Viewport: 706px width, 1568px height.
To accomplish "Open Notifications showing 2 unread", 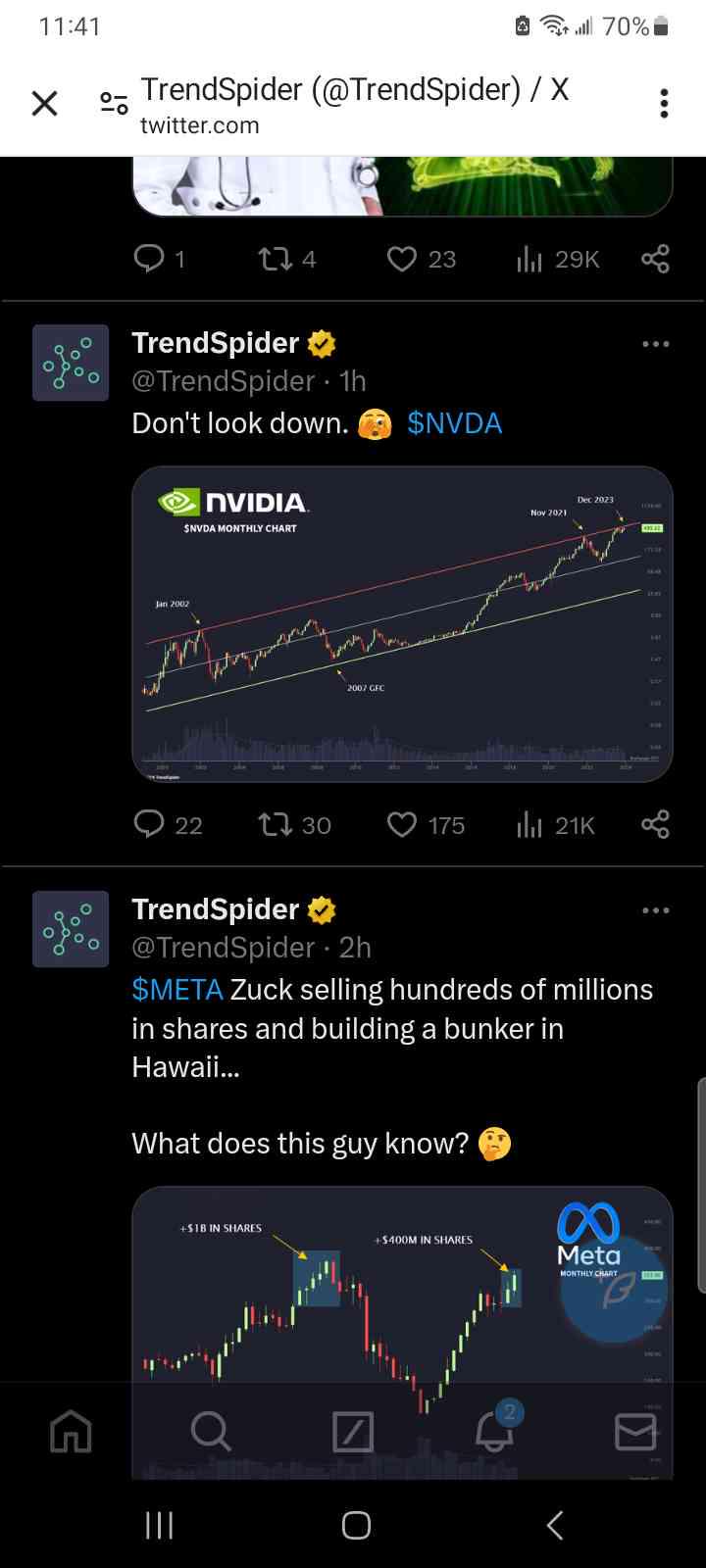I will tap(494, 1431).
